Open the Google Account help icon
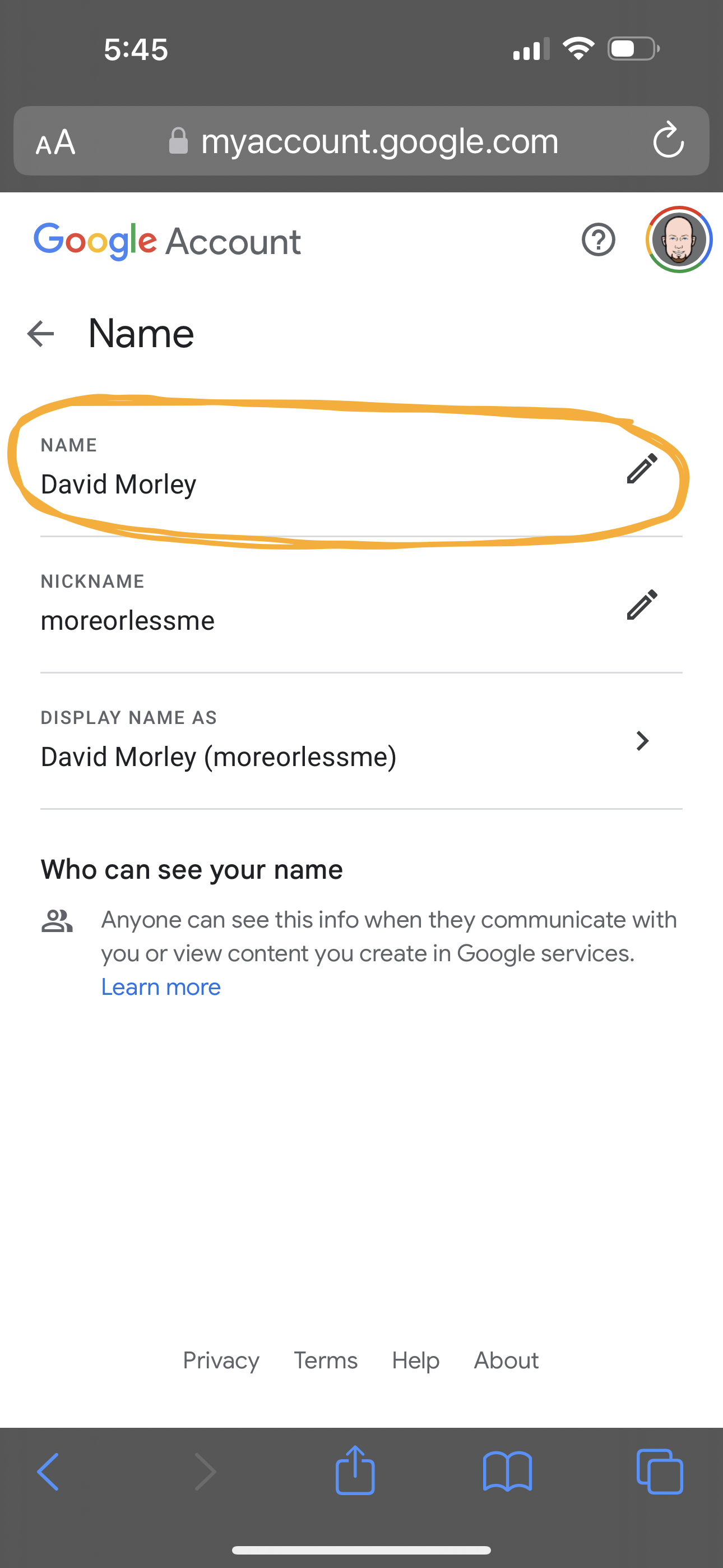 click(598, 240)
